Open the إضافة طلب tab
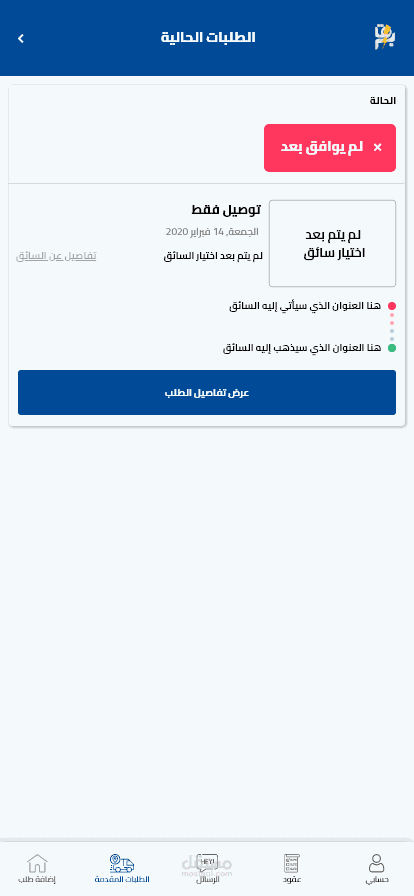The image size is (414, 896). click(x=37, y=868)
